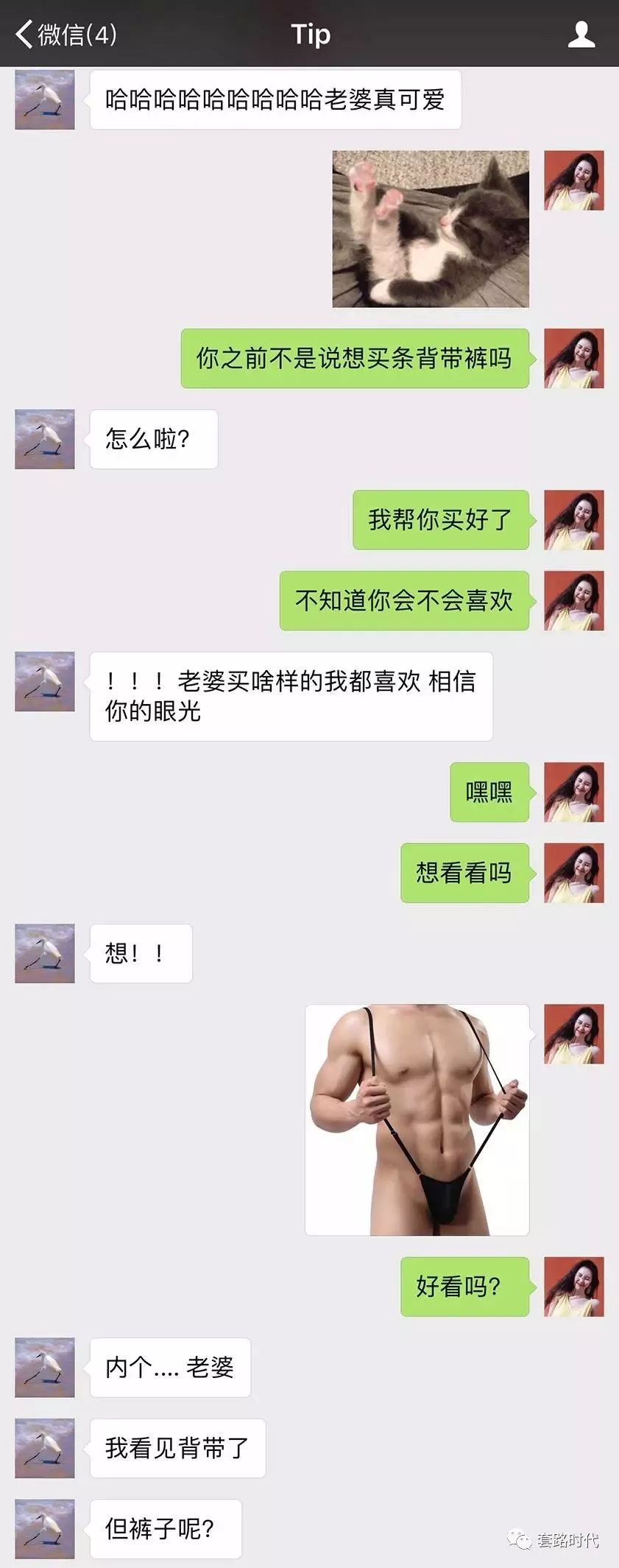
Task: Open the photo above the 好看吗? message
Action: (417, 1119)
